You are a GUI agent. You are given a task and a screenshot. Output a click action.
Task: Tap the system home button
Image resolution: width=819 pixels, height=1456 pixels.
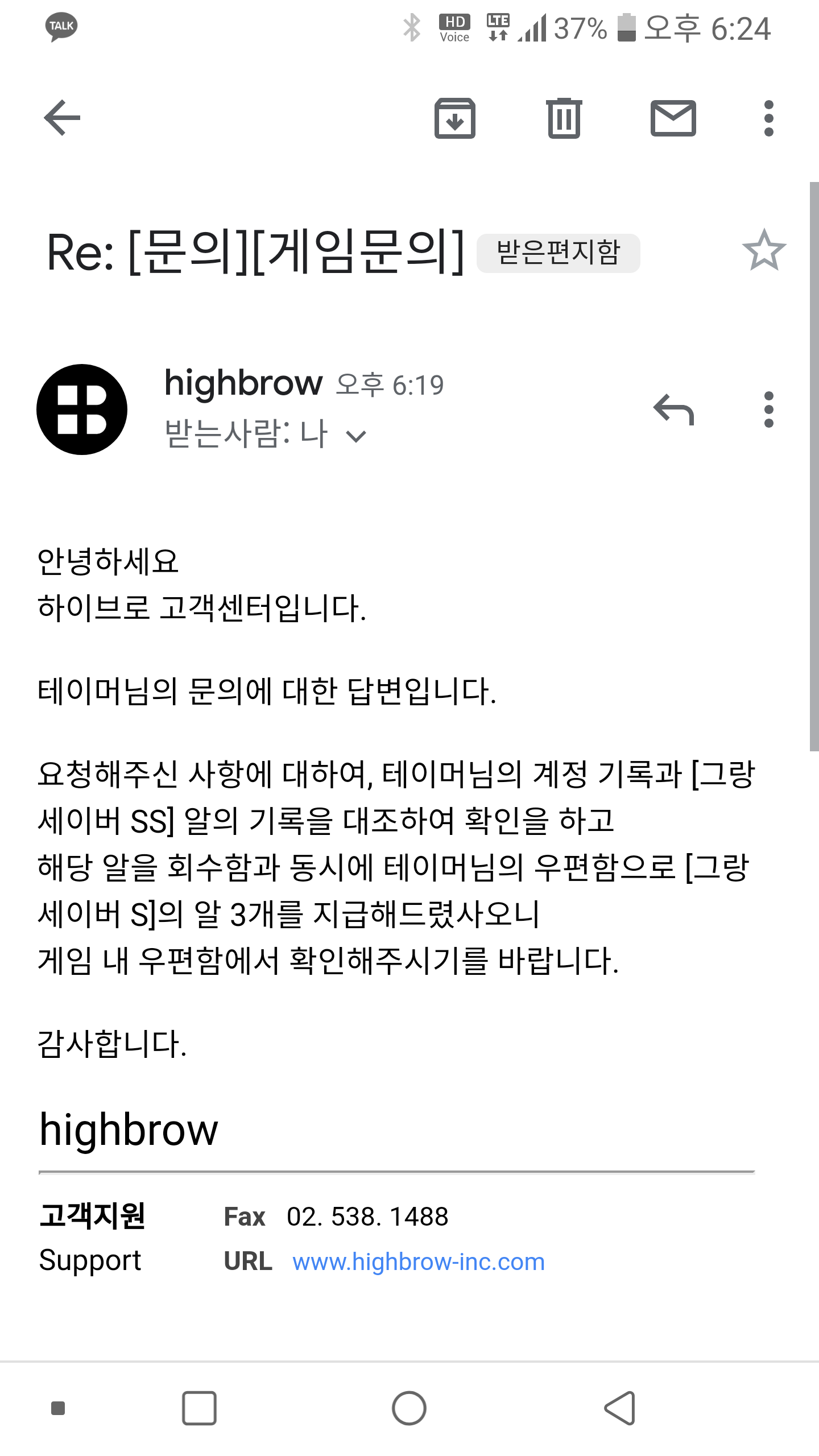point(409,1408)
